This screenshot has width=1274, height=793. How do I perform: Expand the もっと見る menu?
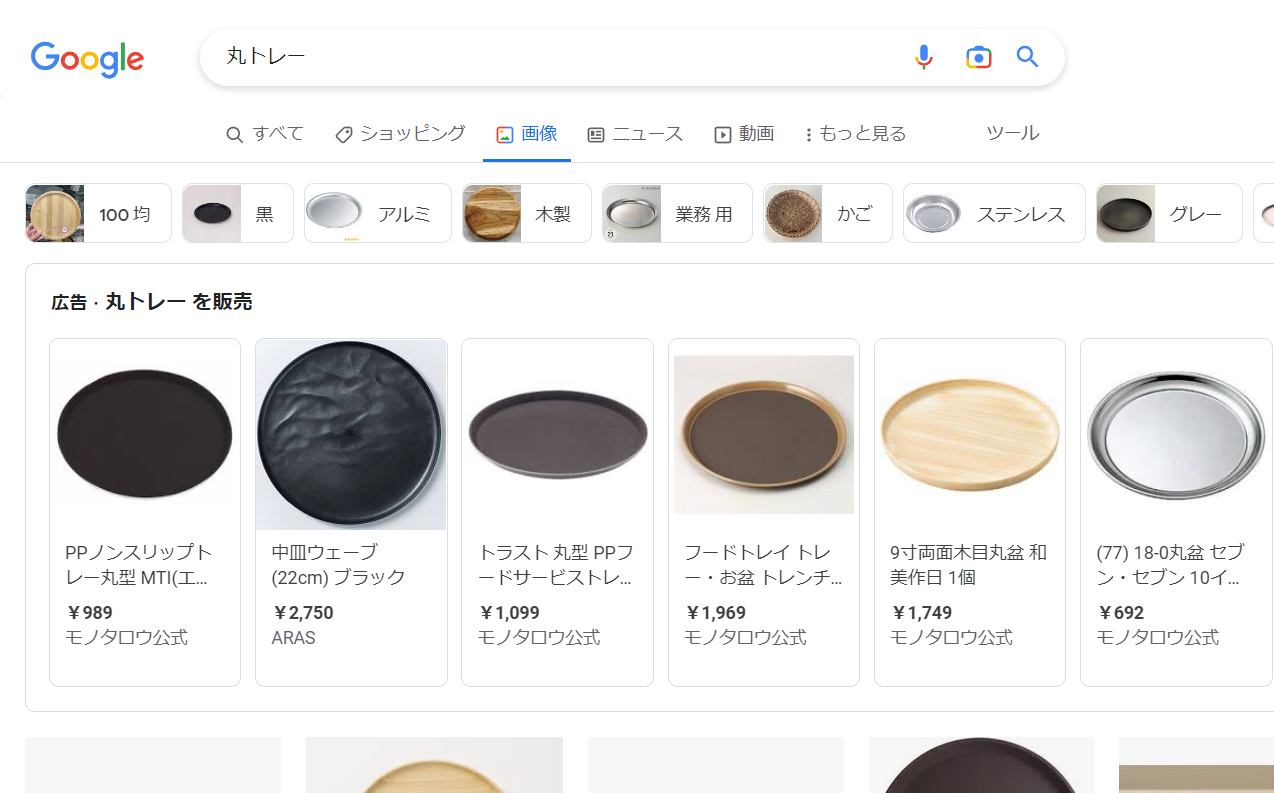pyautogui.click(x=855, y=134)
